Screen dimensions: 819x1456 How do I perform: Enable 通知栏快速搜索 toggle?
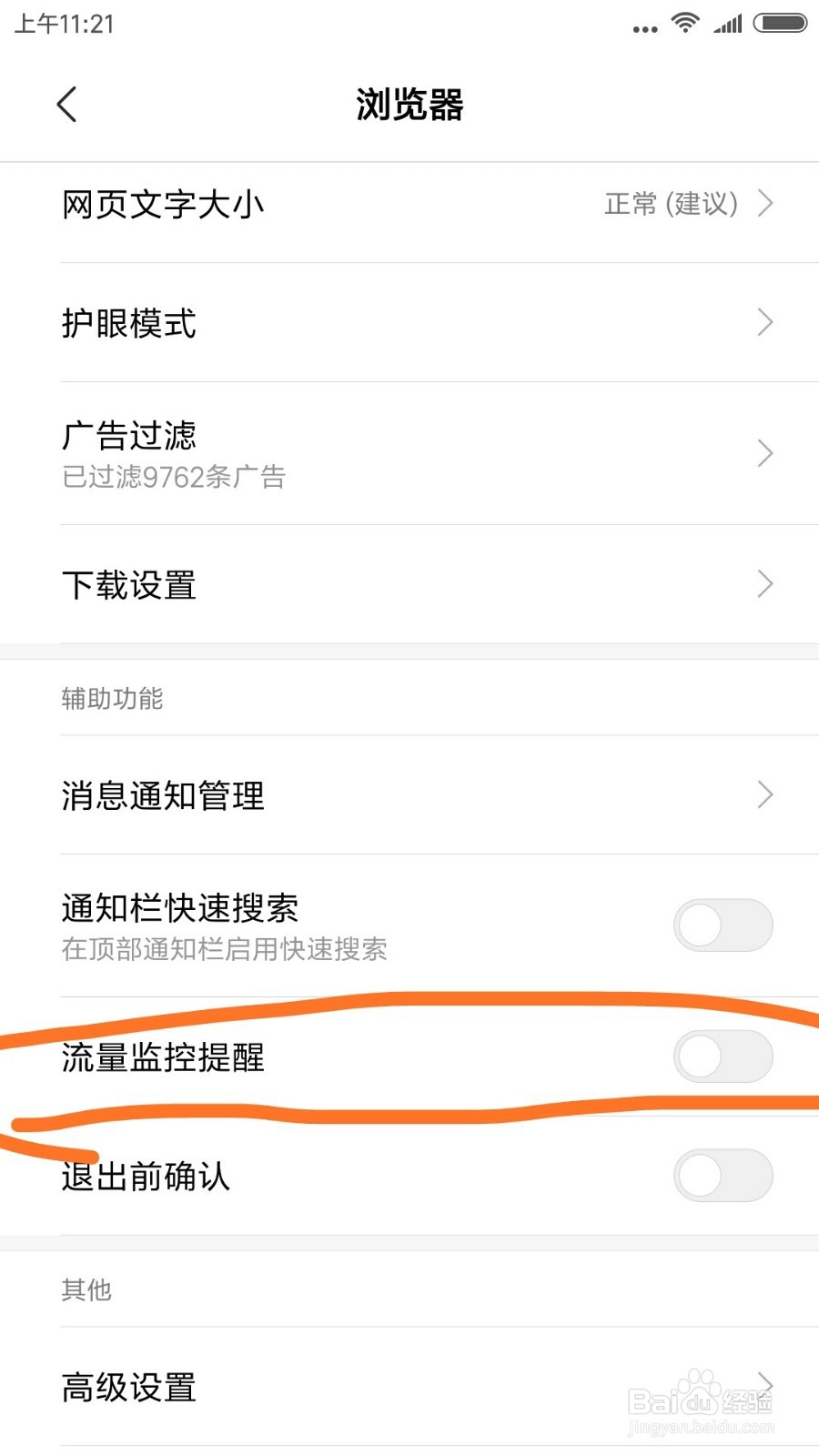click(x=723, y=924)
